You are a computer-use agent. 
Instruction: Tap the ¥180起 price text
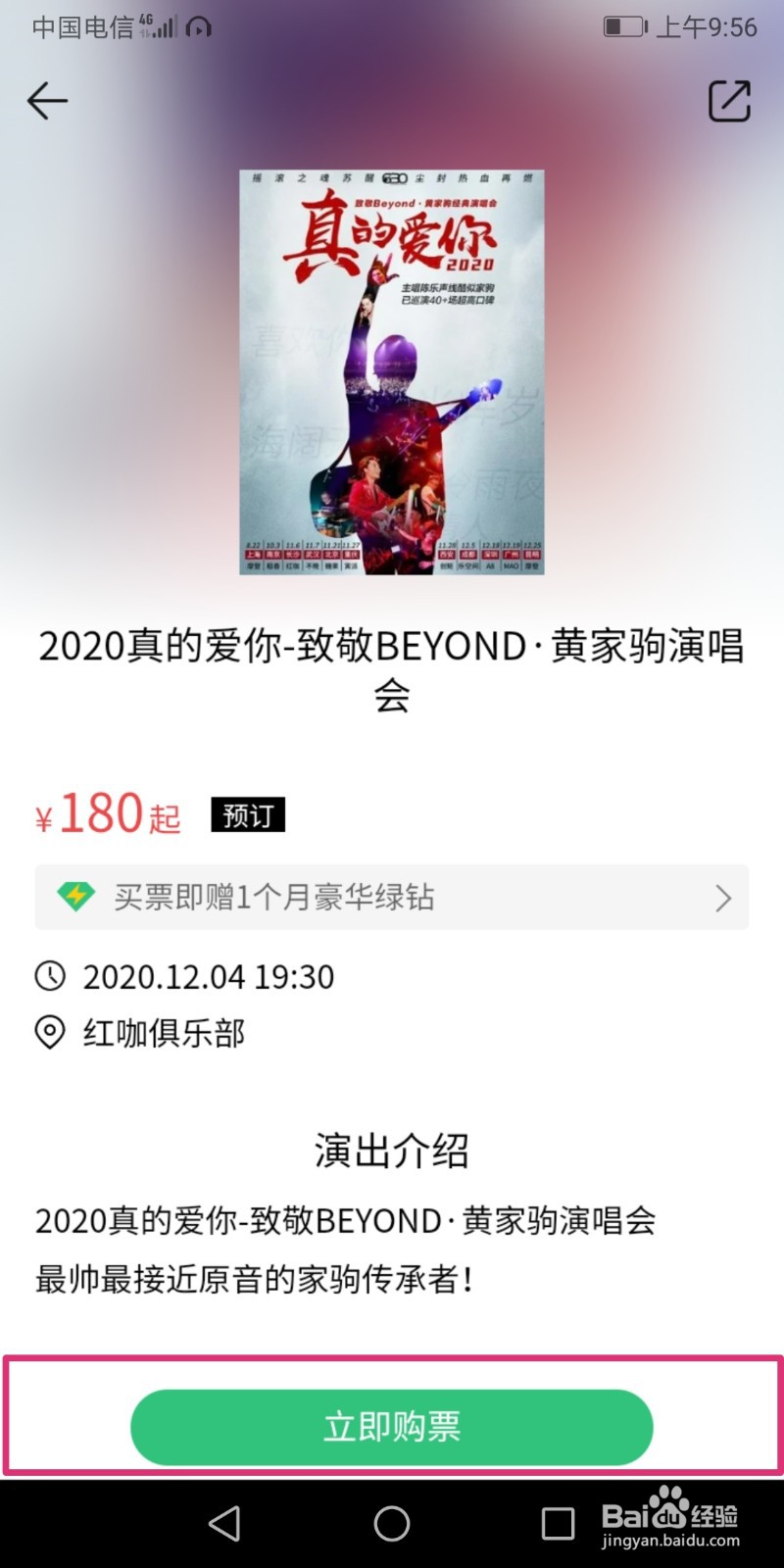click(106, 813)
